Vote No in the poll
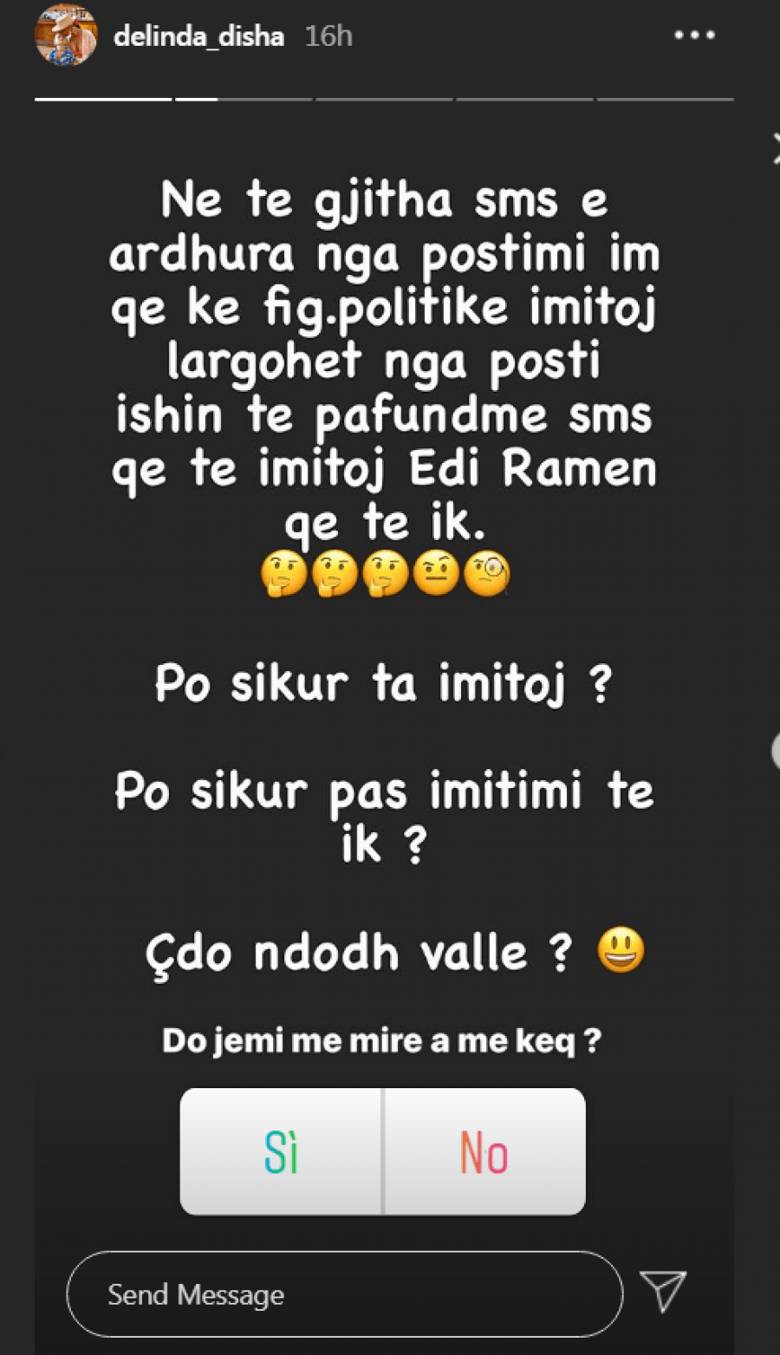Viewport: 780px width, 1355px height. click(x=485, y=1152)
